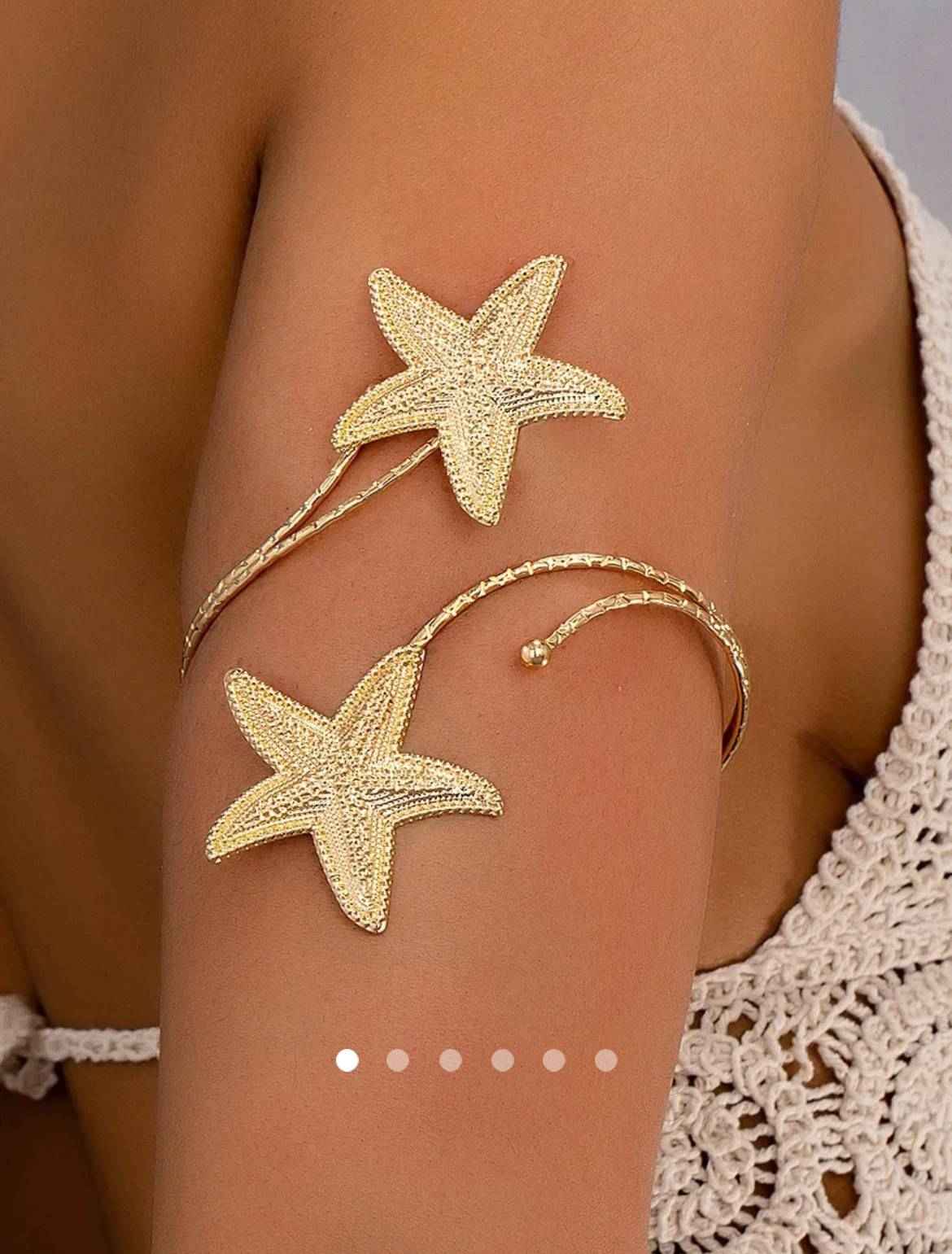
Task: Click the center of the product image
Action: click(x=476, y=627)
